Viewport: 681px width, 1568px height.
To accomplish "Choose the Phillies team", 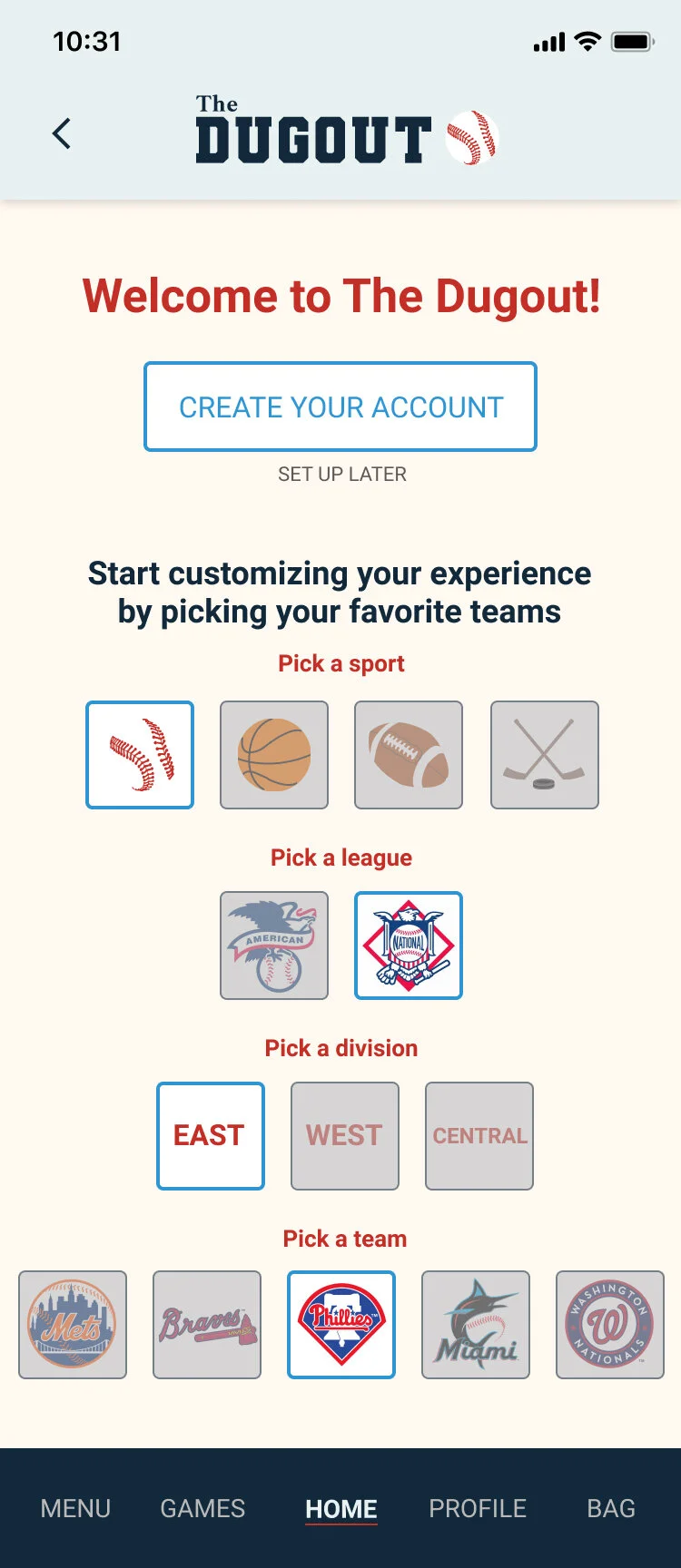I will [341, 1325].
